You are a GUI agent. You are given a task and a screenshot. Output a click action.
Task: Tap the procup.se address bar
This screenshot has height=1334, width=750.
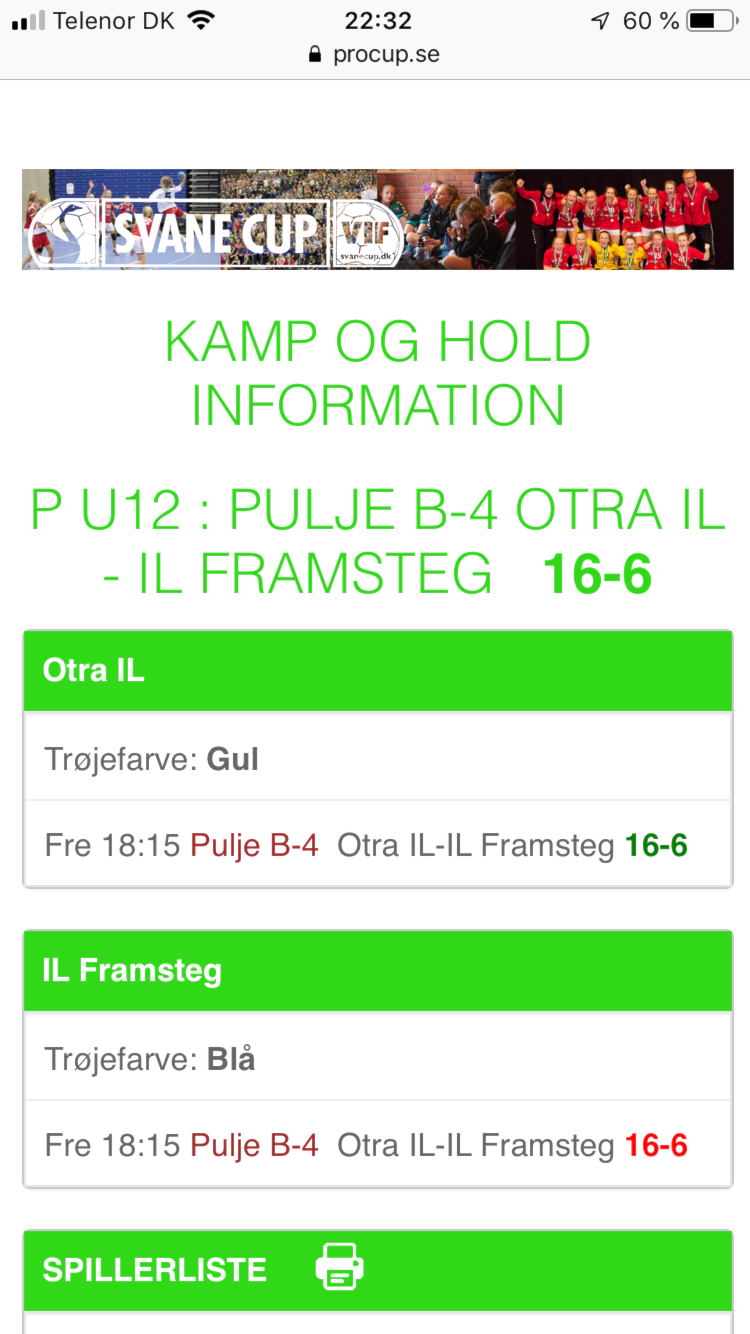click(x=375, y=54)
